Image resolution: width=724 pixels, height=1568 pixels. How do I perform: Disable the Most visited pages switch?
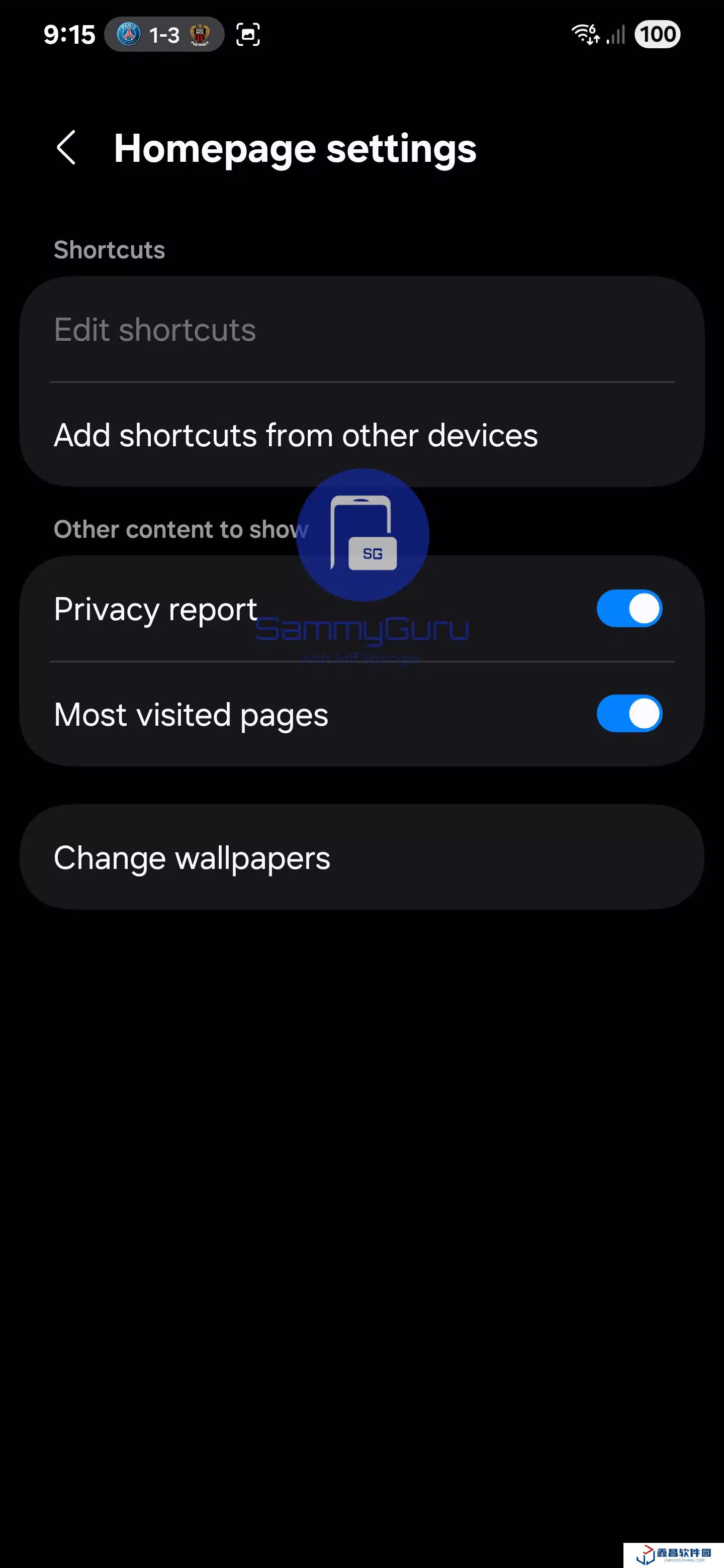629,714
